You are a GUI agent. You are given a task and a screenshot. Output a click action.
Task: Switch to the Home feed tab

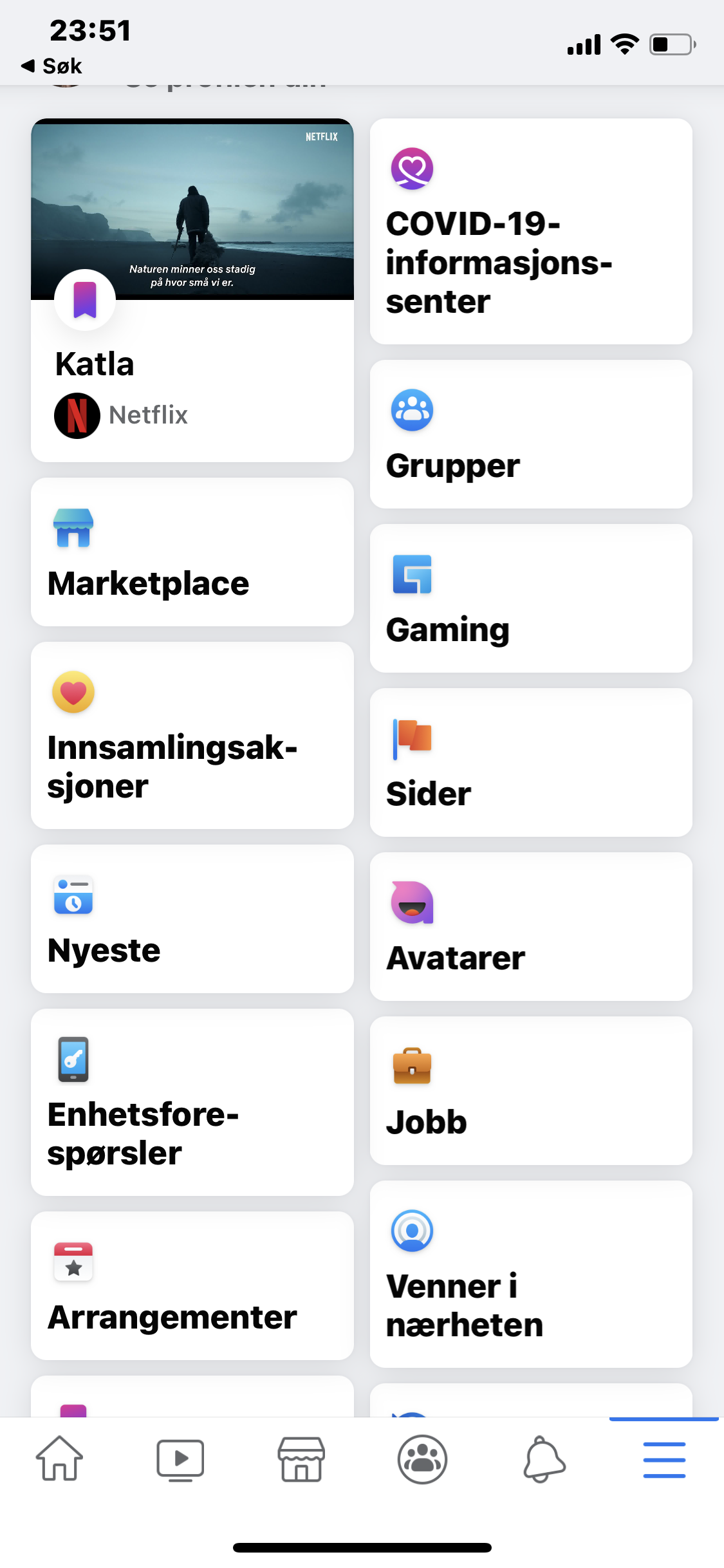pos(59,1459)
